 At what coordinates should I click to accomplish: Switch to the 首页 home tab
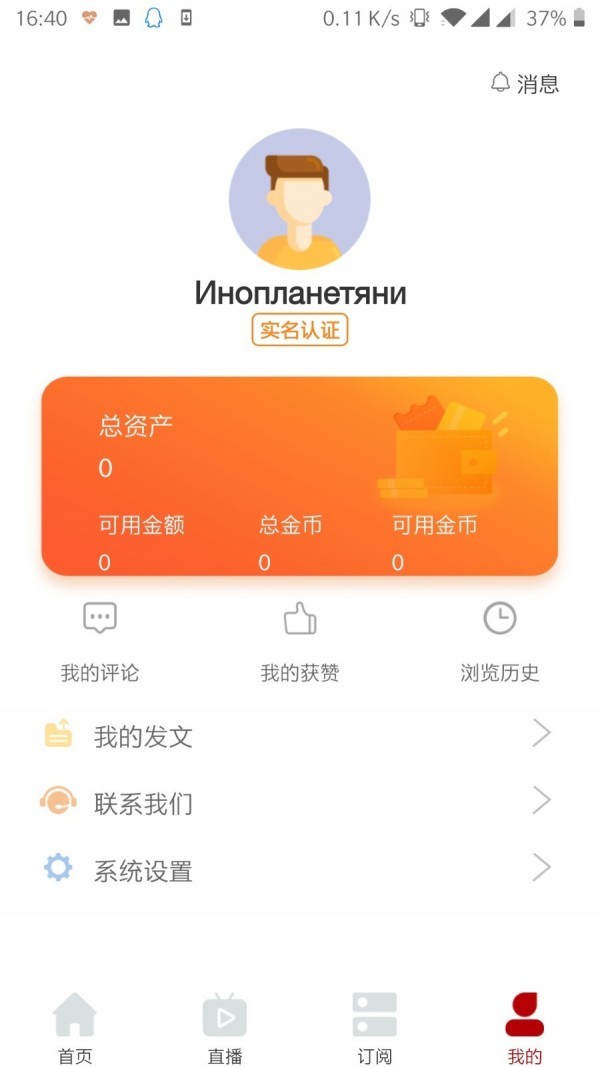click(75, 1027)
